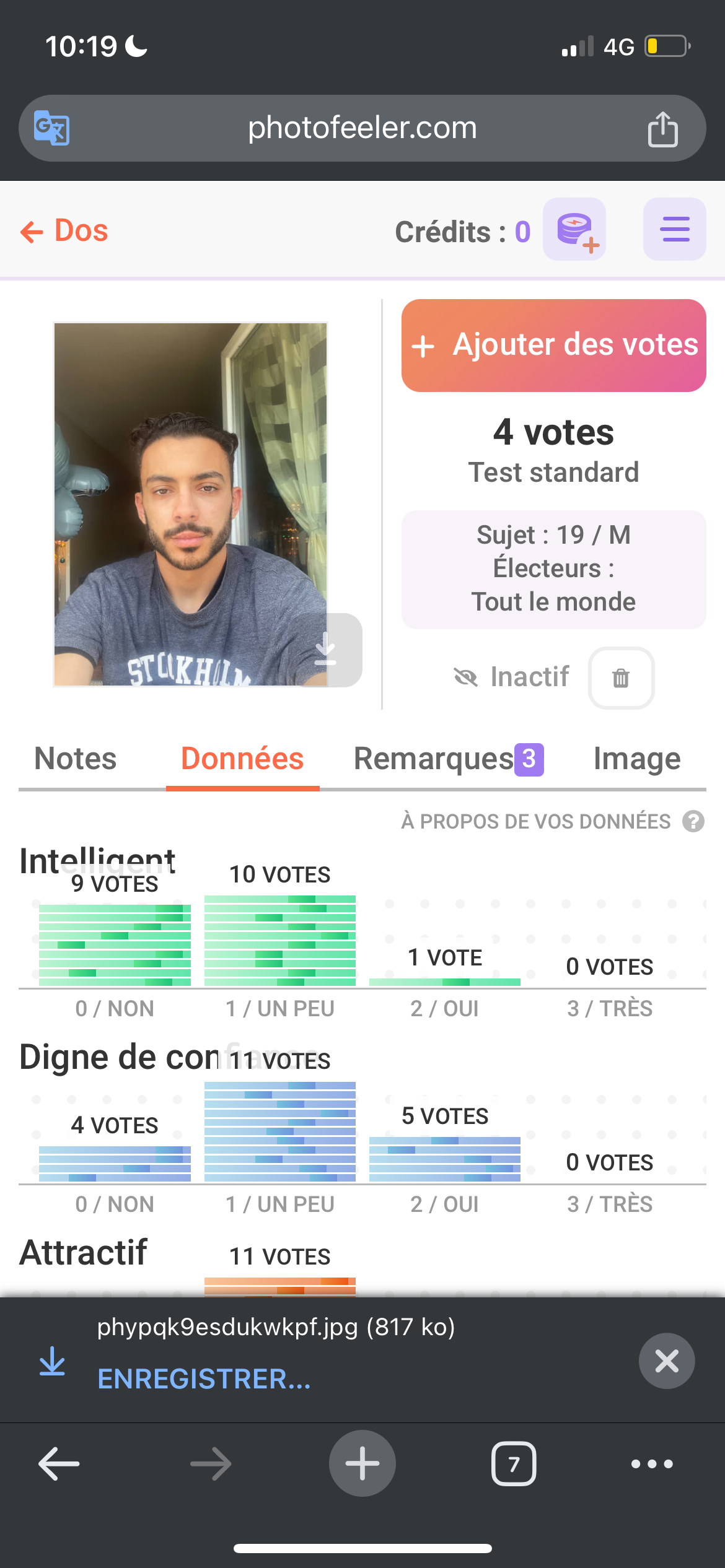Viewport: 725px width, 1568px height.
Task: Go back via the Dos link
Action: pyautogui.click(x=64, y=231)
